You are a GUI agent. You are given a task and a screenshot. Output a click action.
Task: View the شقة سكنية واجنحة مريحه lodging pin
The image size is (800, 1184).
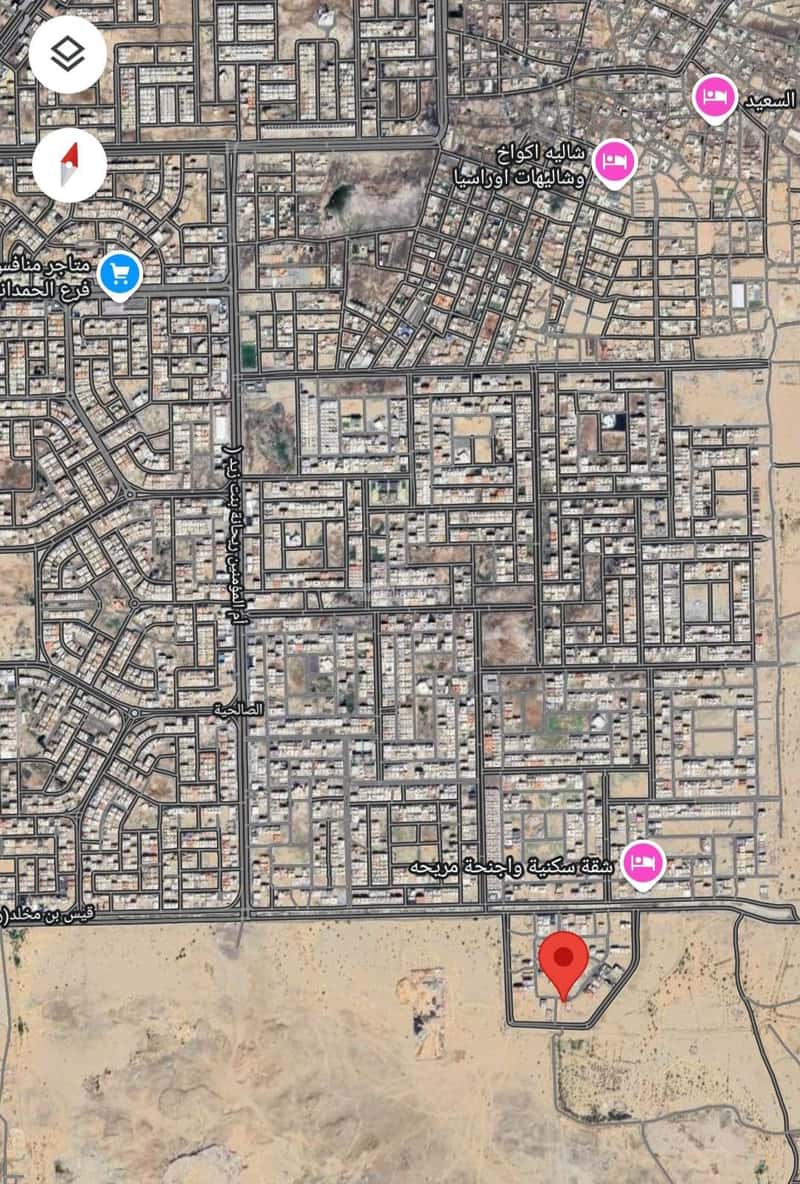643,863
